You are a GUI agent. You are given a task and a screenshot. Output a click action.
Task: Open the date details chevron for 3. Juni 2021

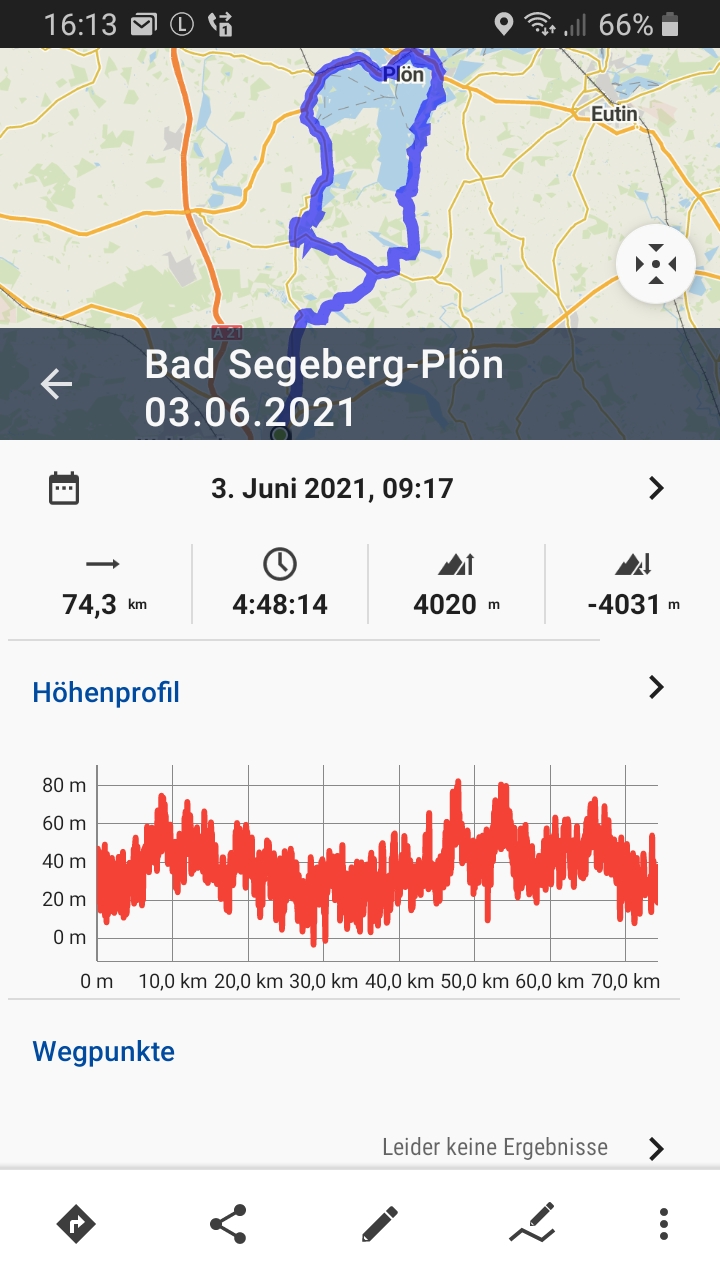pos(656,488)
